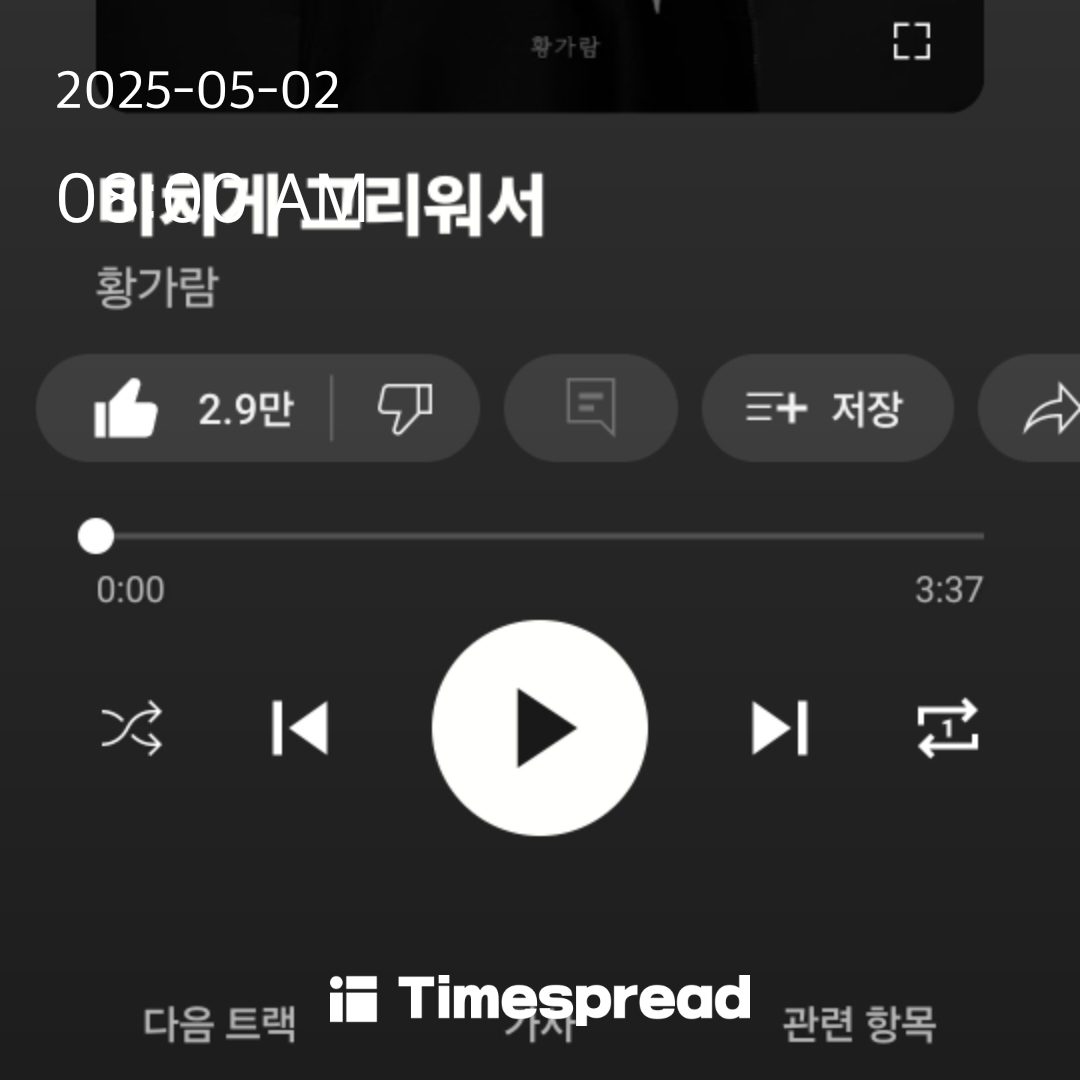The width and height of the screenshot is (1080, 1080).
Task: Toggle the repeat-one mode
Action: click(x=947, y=728)
